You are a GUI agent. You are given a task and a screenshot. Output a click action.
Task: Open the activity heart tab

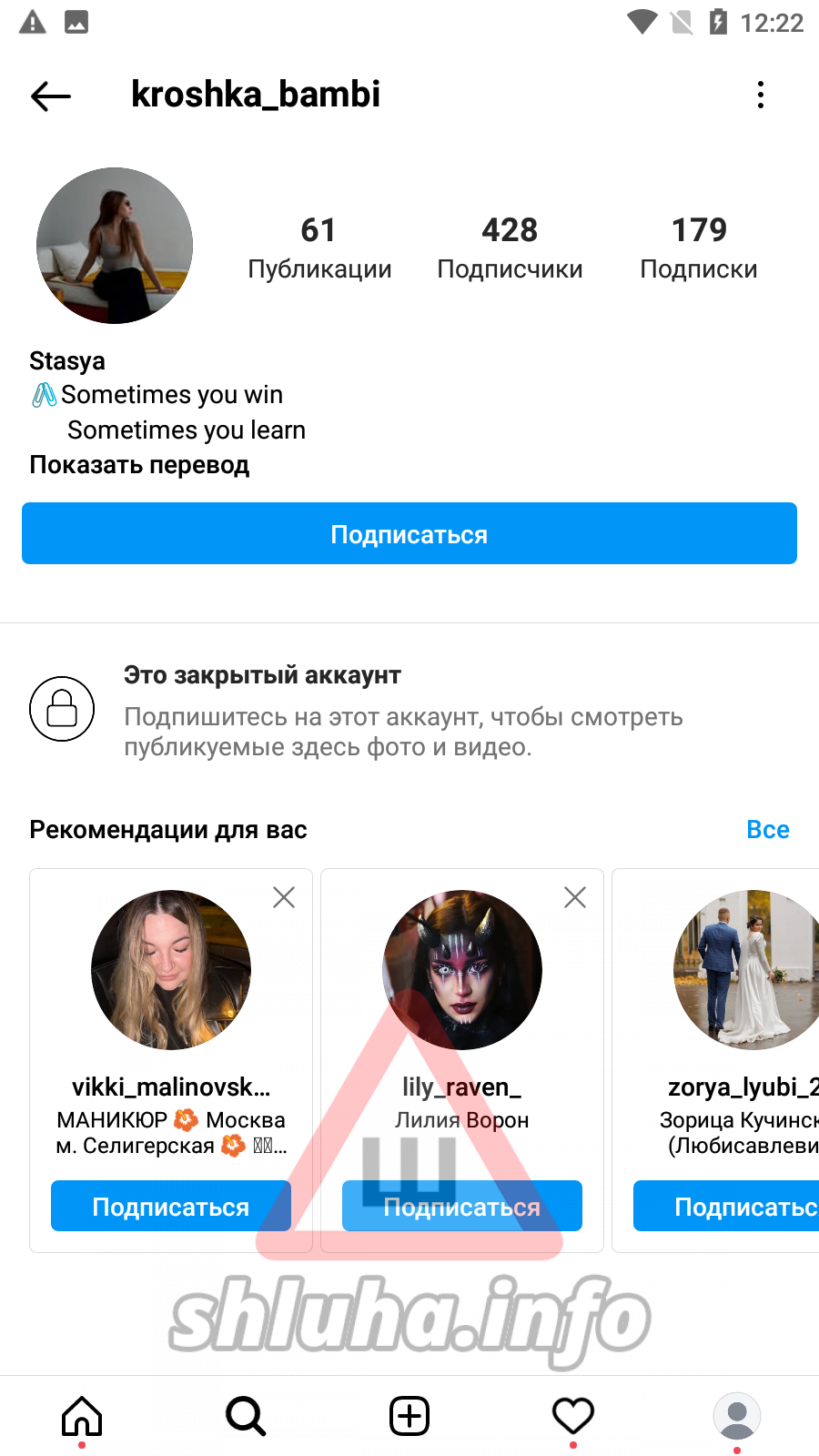(x=573, y=1416)
